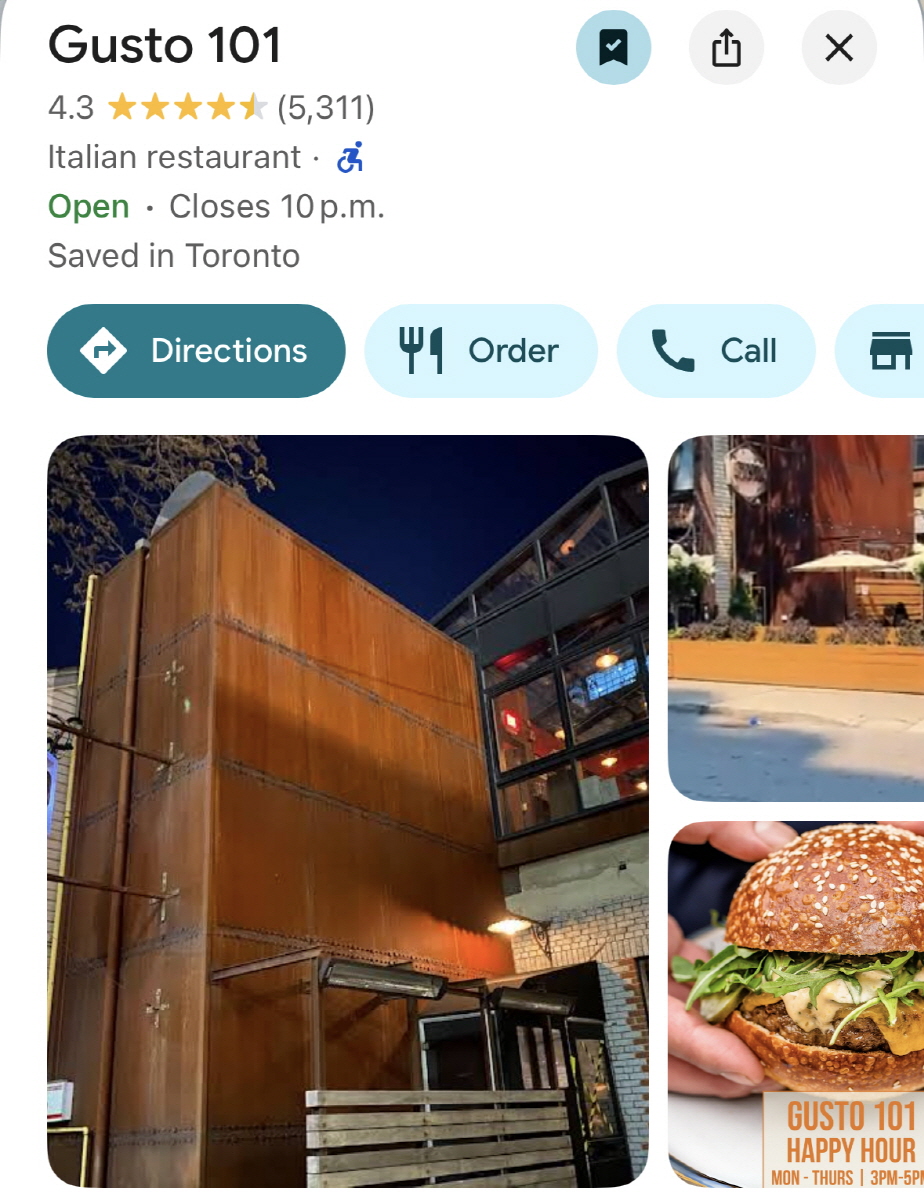Call the restaurant
924x1199 pixels.
coord(715,351)
